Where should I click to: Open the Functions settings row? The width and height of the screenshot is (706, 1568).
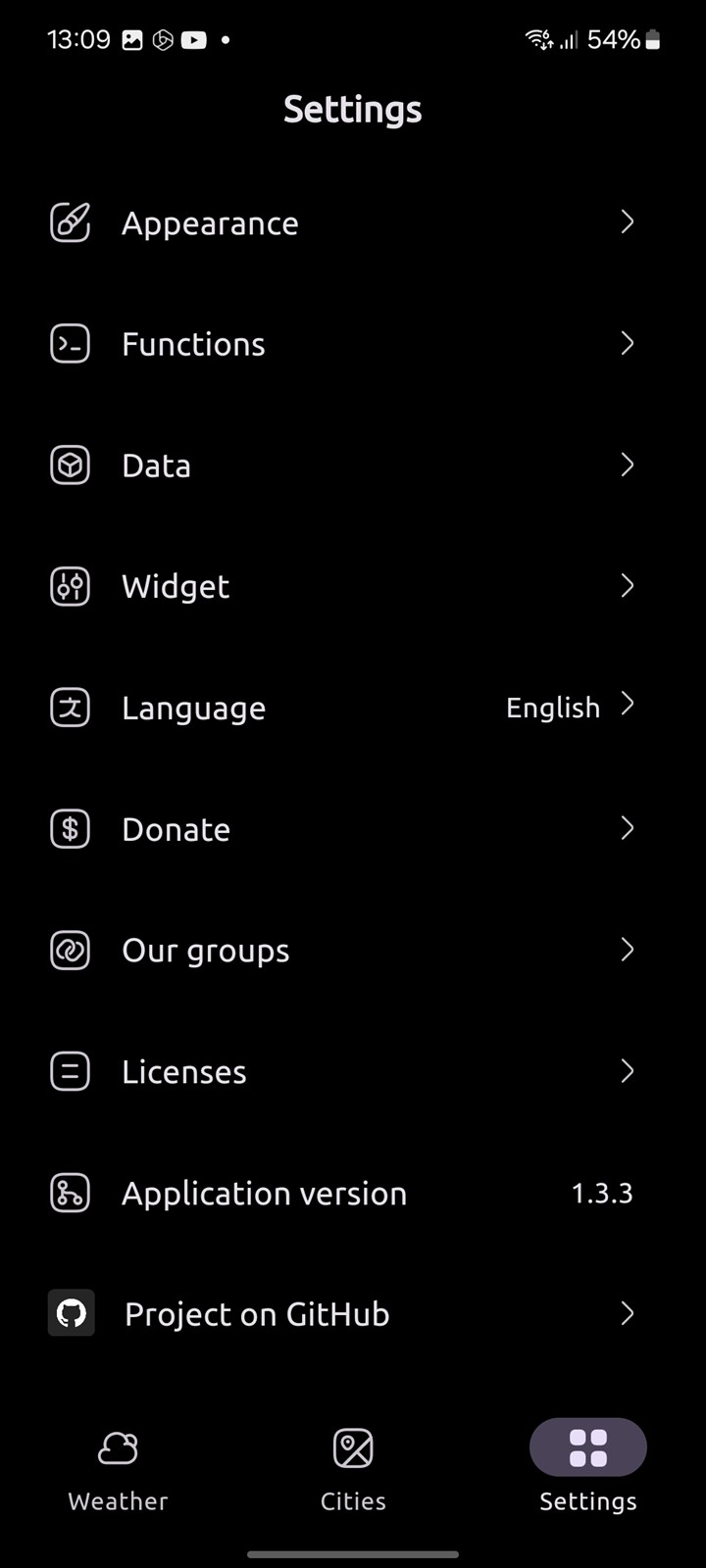pos(353,344)
